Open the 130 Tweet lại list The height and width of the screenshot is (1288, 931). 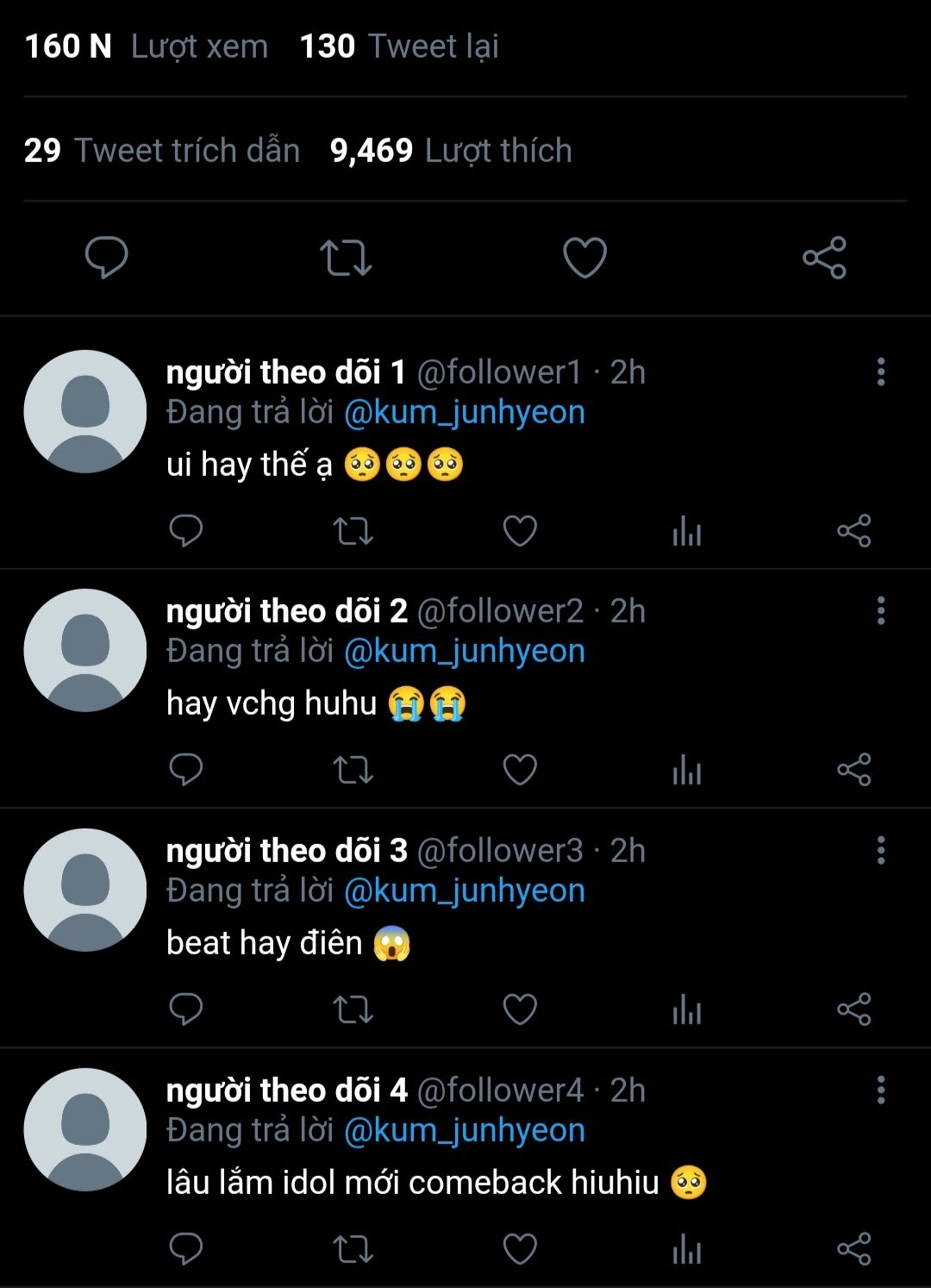(x=399, y=47)
